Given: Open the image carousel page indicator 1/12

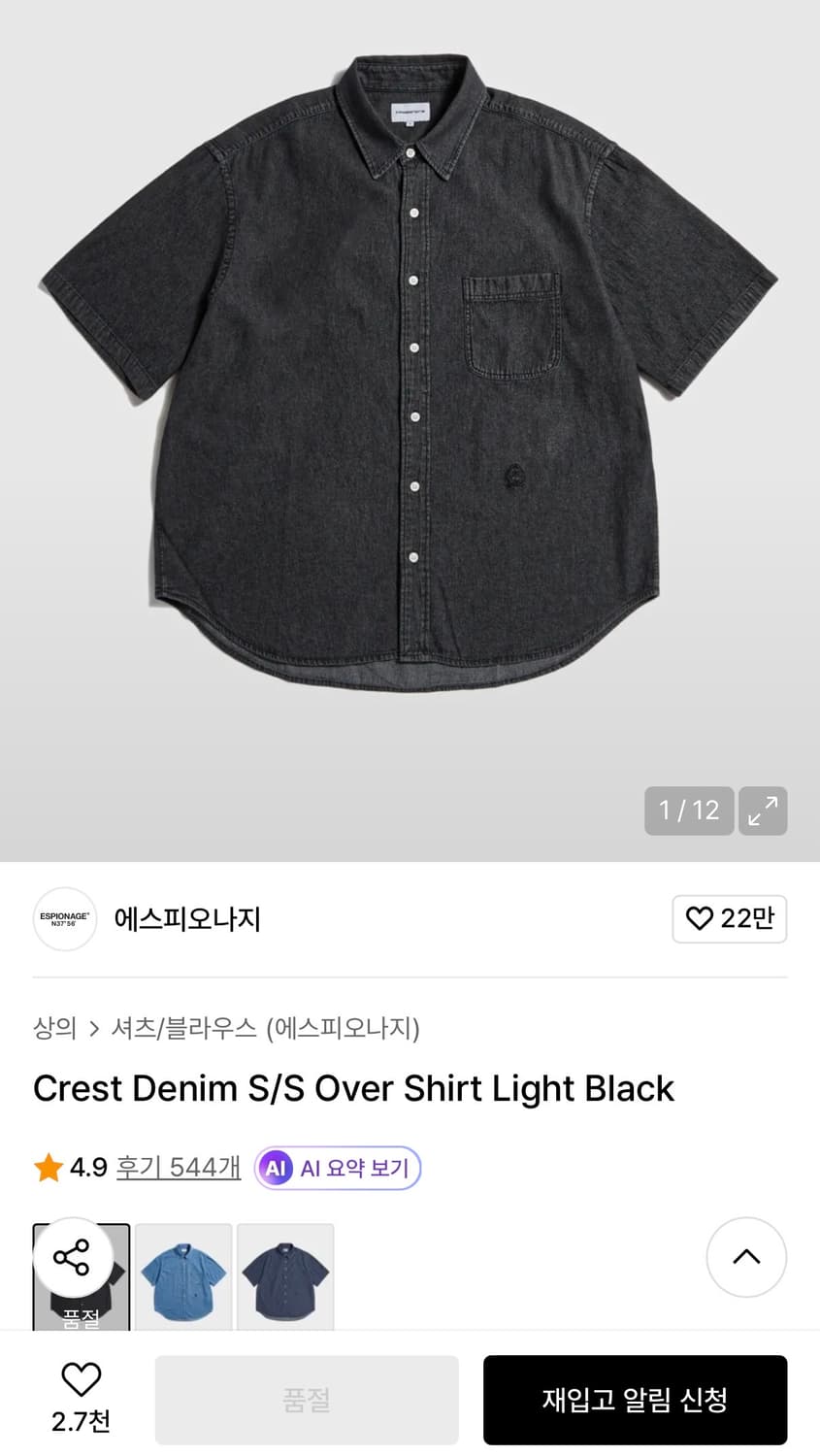Looking at the screenshot, I should point(689,811).
